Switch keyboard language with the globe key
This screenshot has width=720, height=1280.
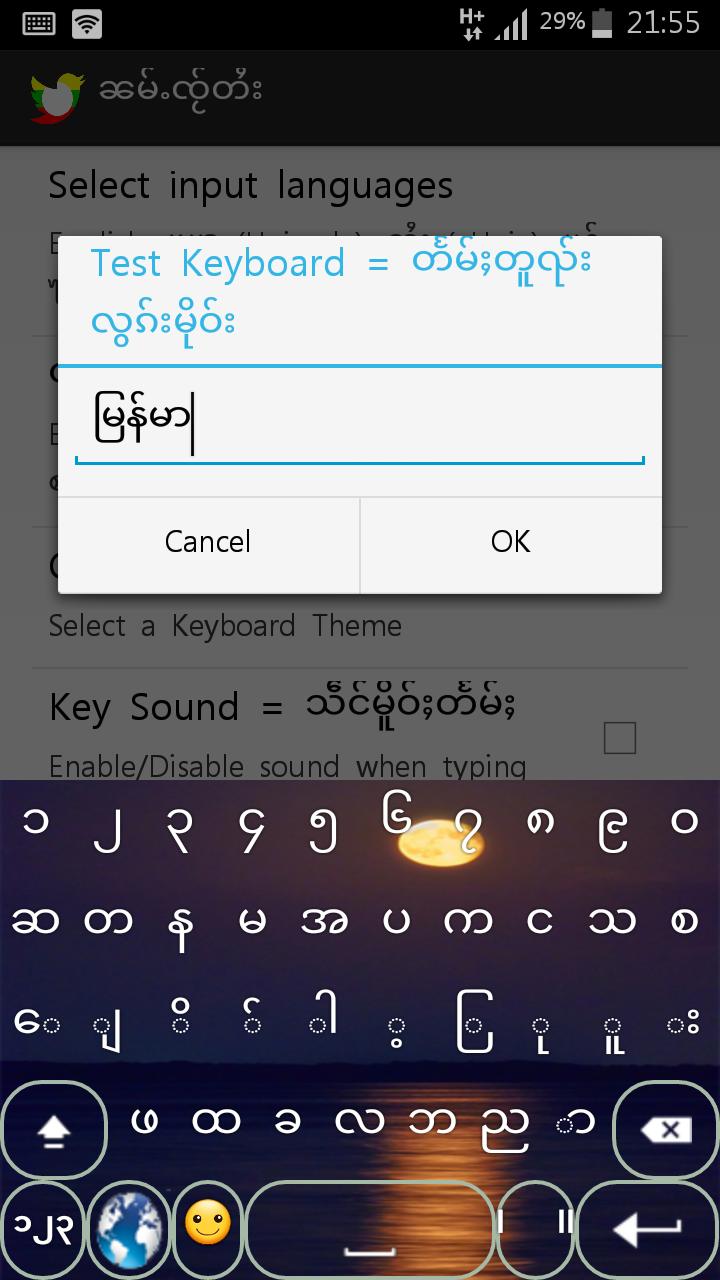[130, 1225]
